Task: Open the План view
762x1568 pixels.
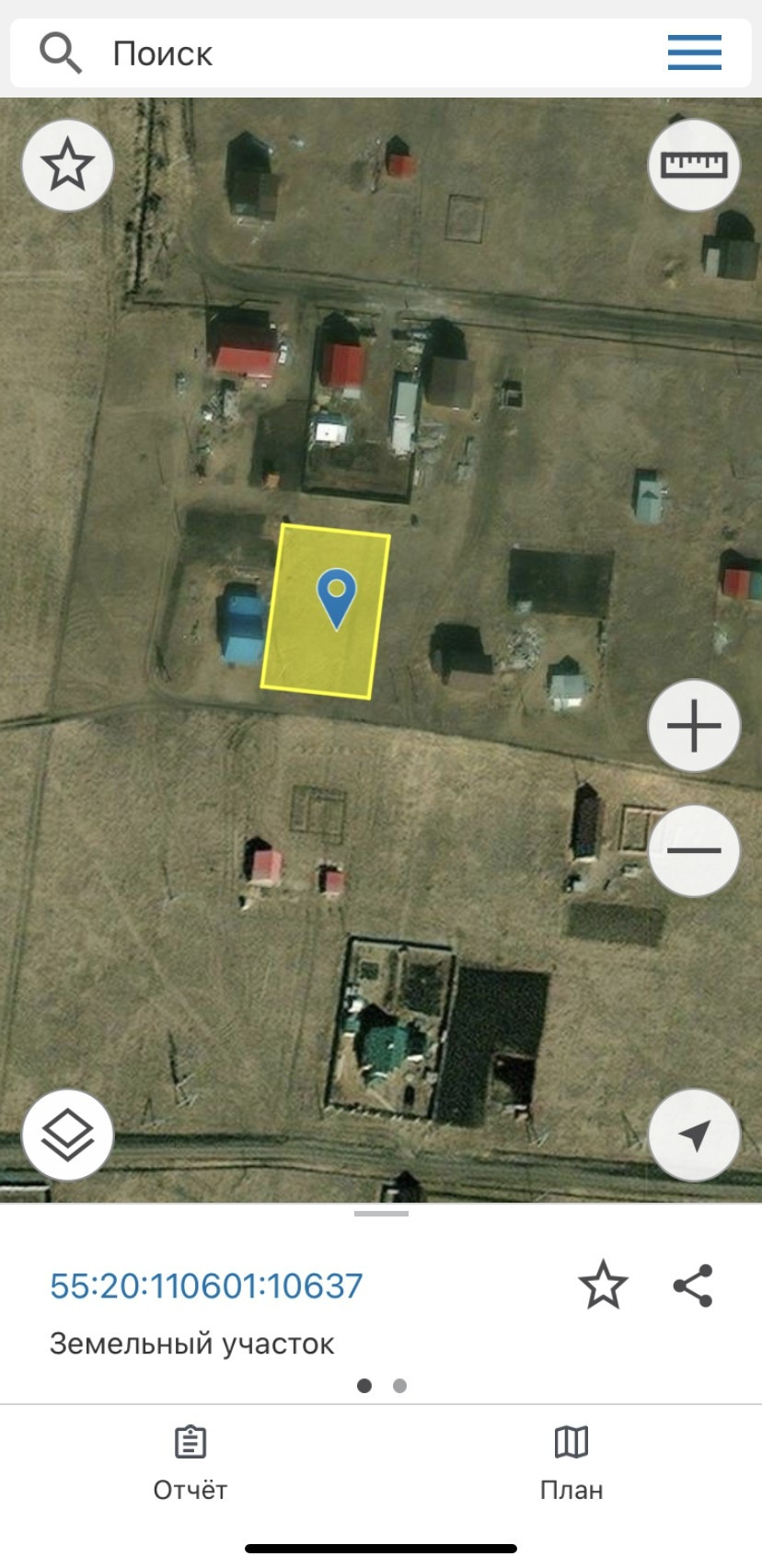Action: [x=571, y=1464]
